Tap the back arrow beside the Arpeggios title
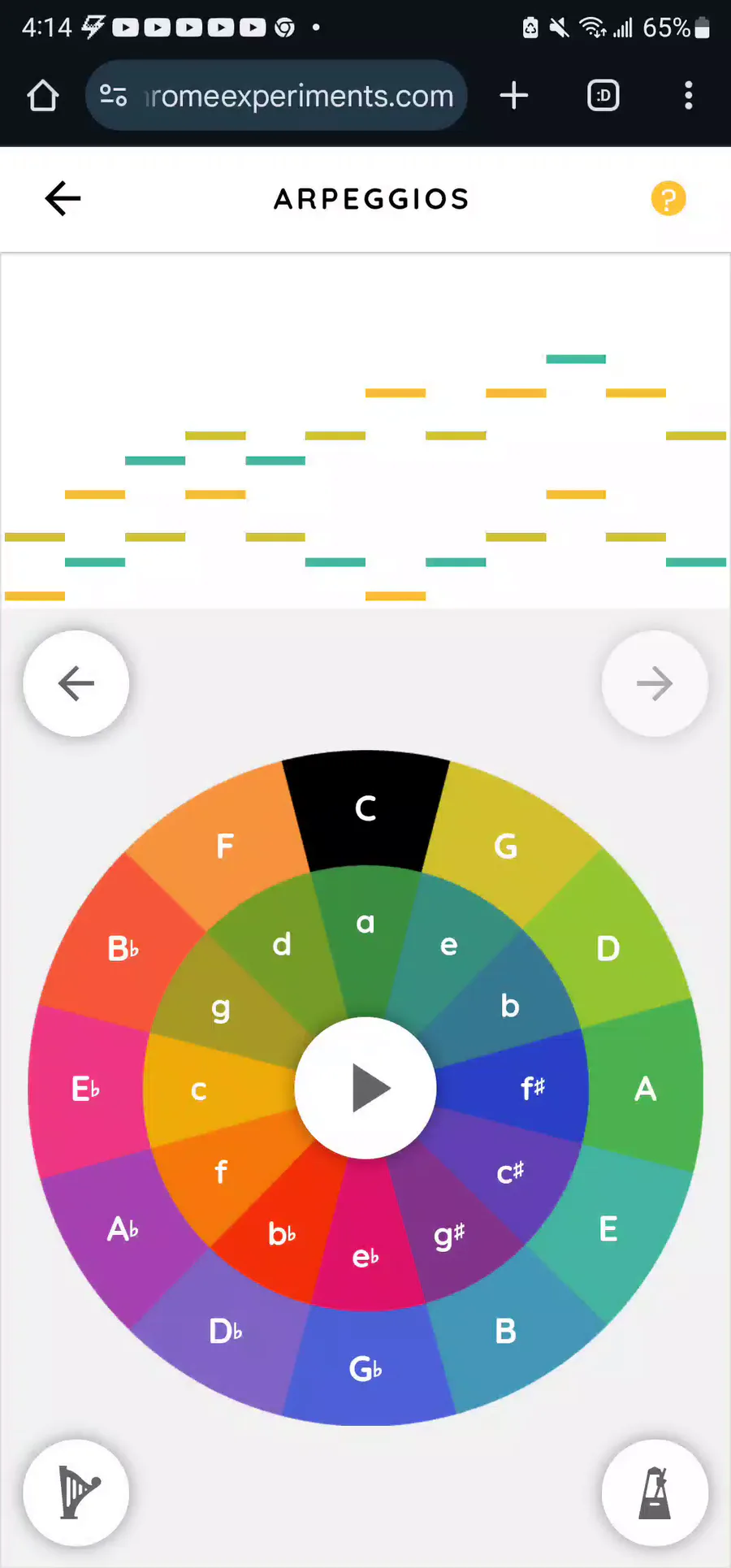731x1568 pixels. click(63, 198)
